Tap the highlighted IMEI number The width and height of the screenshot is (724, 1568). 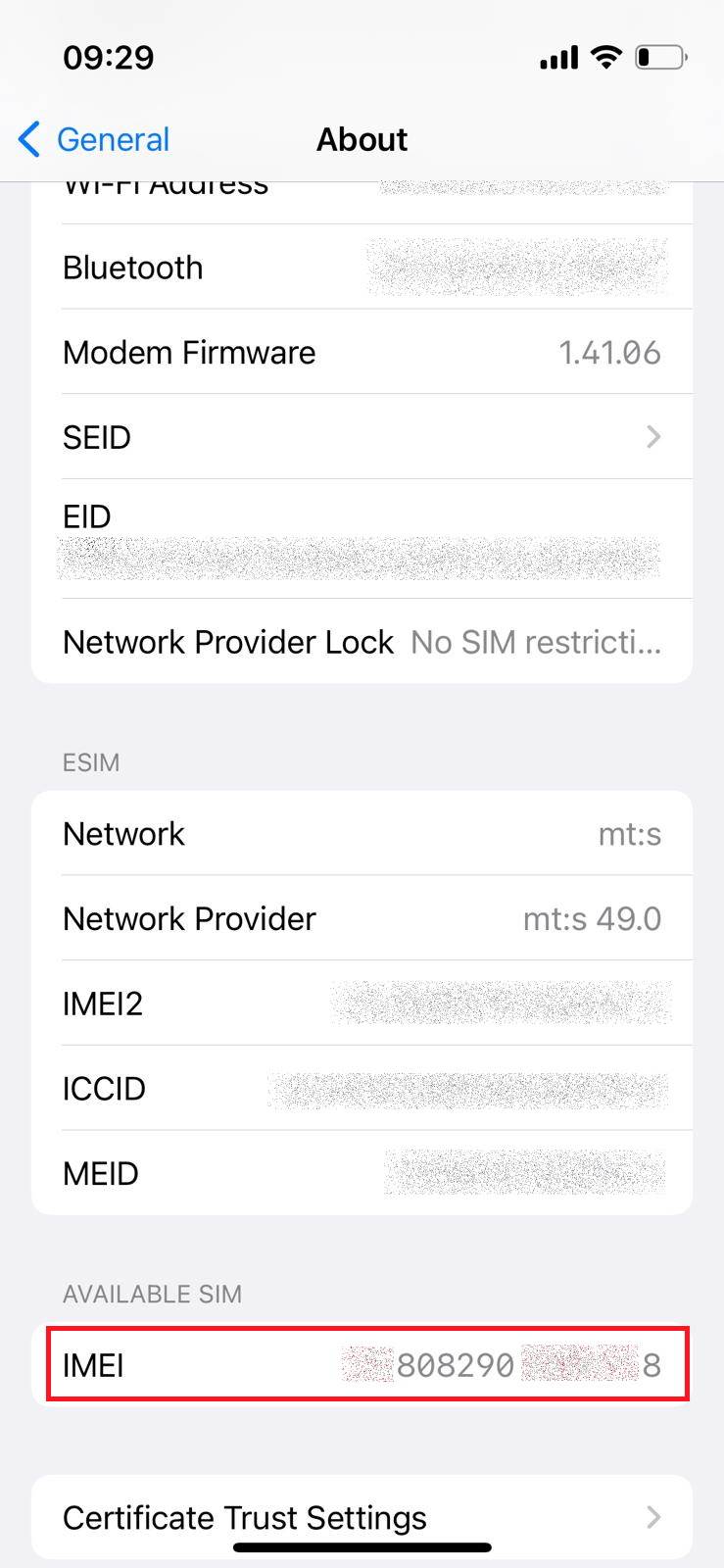tap(500, 1364)
